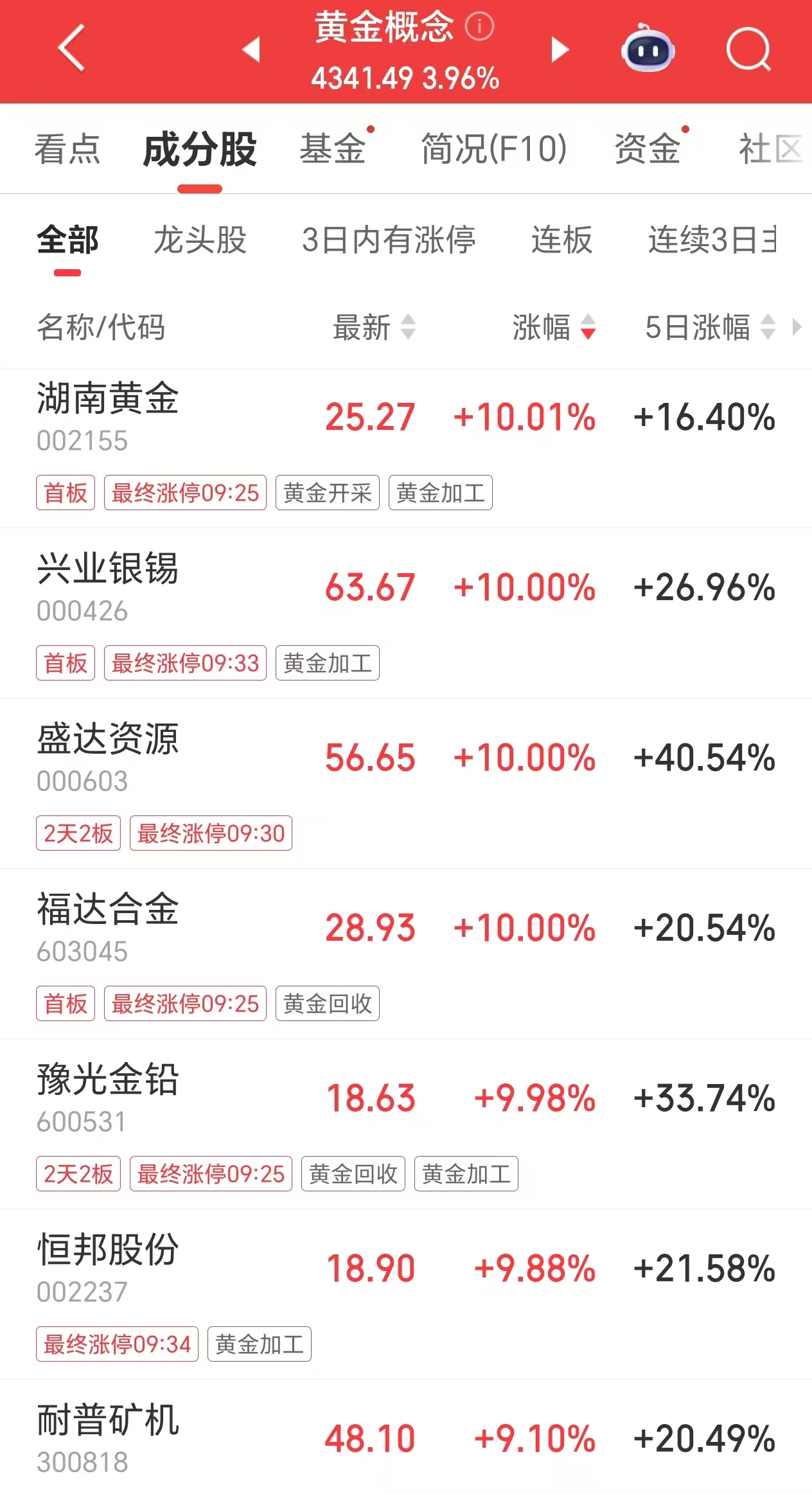The image size is (812, 1494).
Task: Go back using the top-left arrow
Action: coord(72,48)
